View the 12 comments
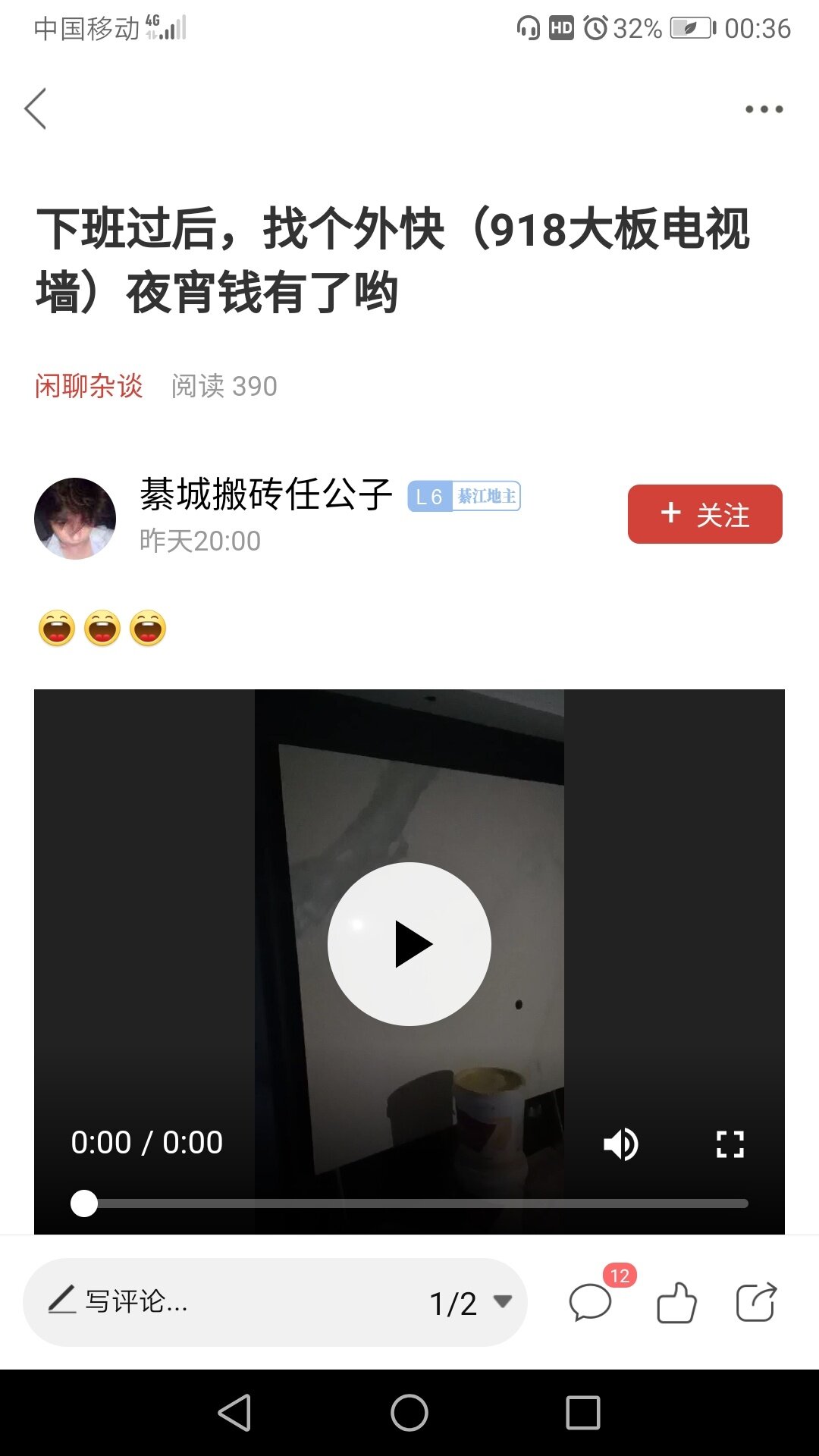Screen dimensions: 819x1456 [x=591, y=1303]
